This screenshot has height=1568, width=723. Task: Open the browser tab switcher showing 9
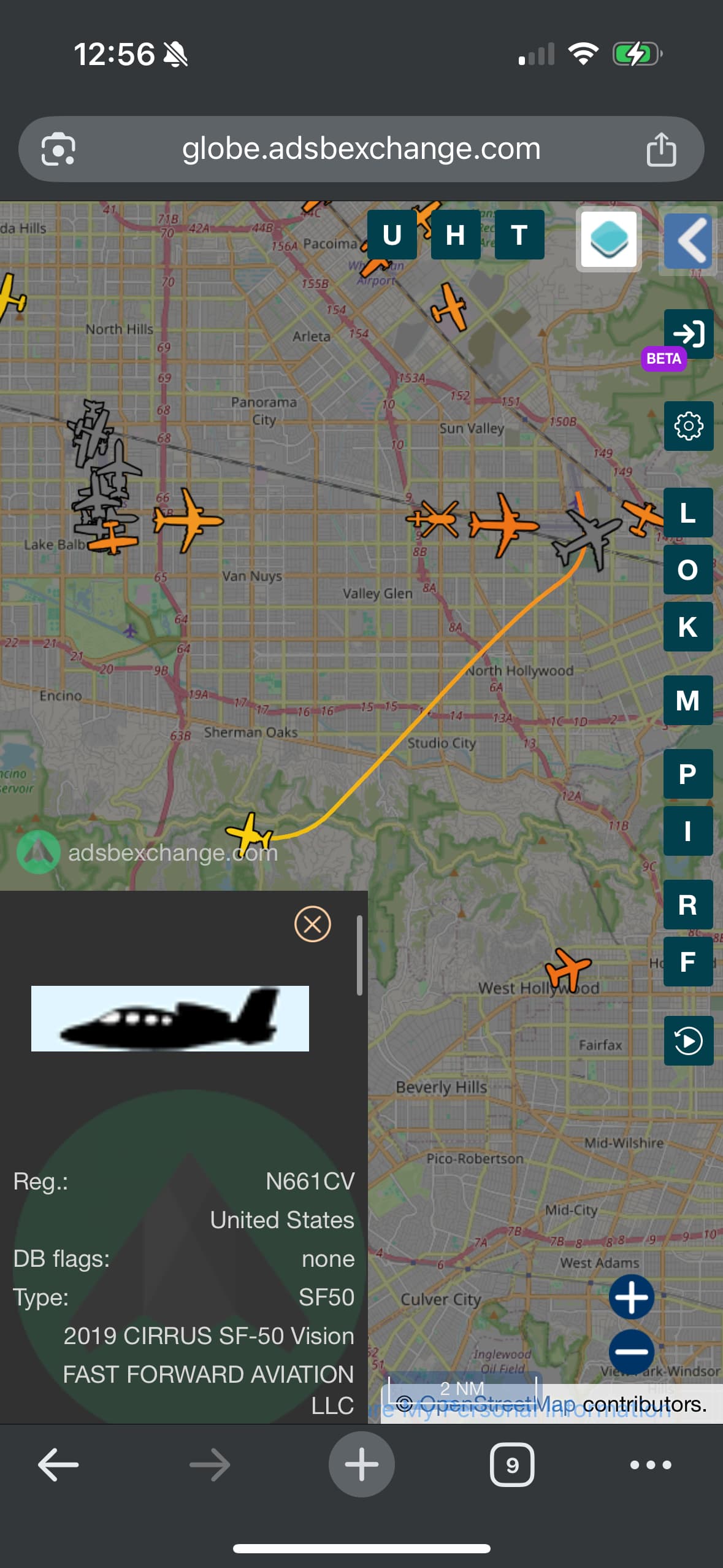(x=512, y=1465)
